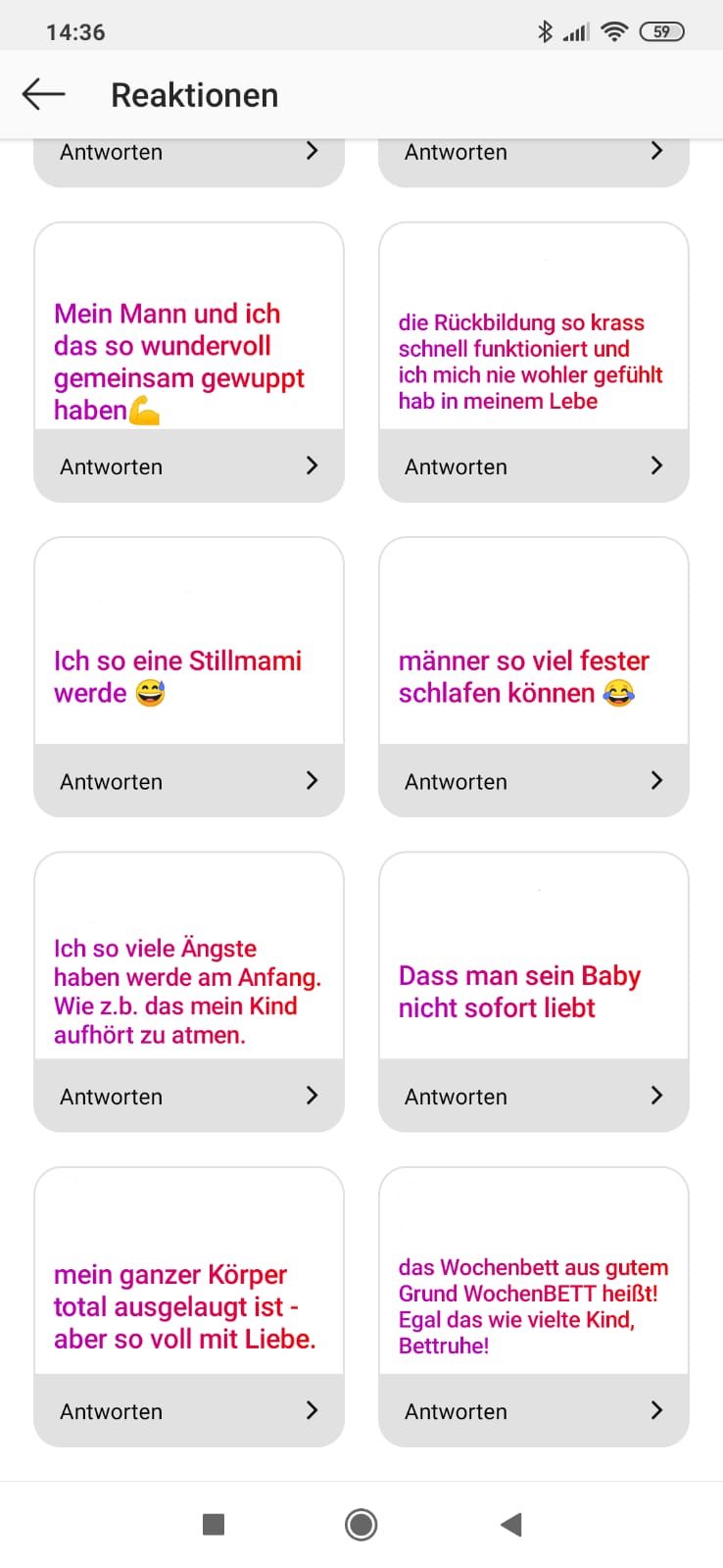Open recent apps with the square button
Screen dimensions: 723x1568
tap(214, 1524)
